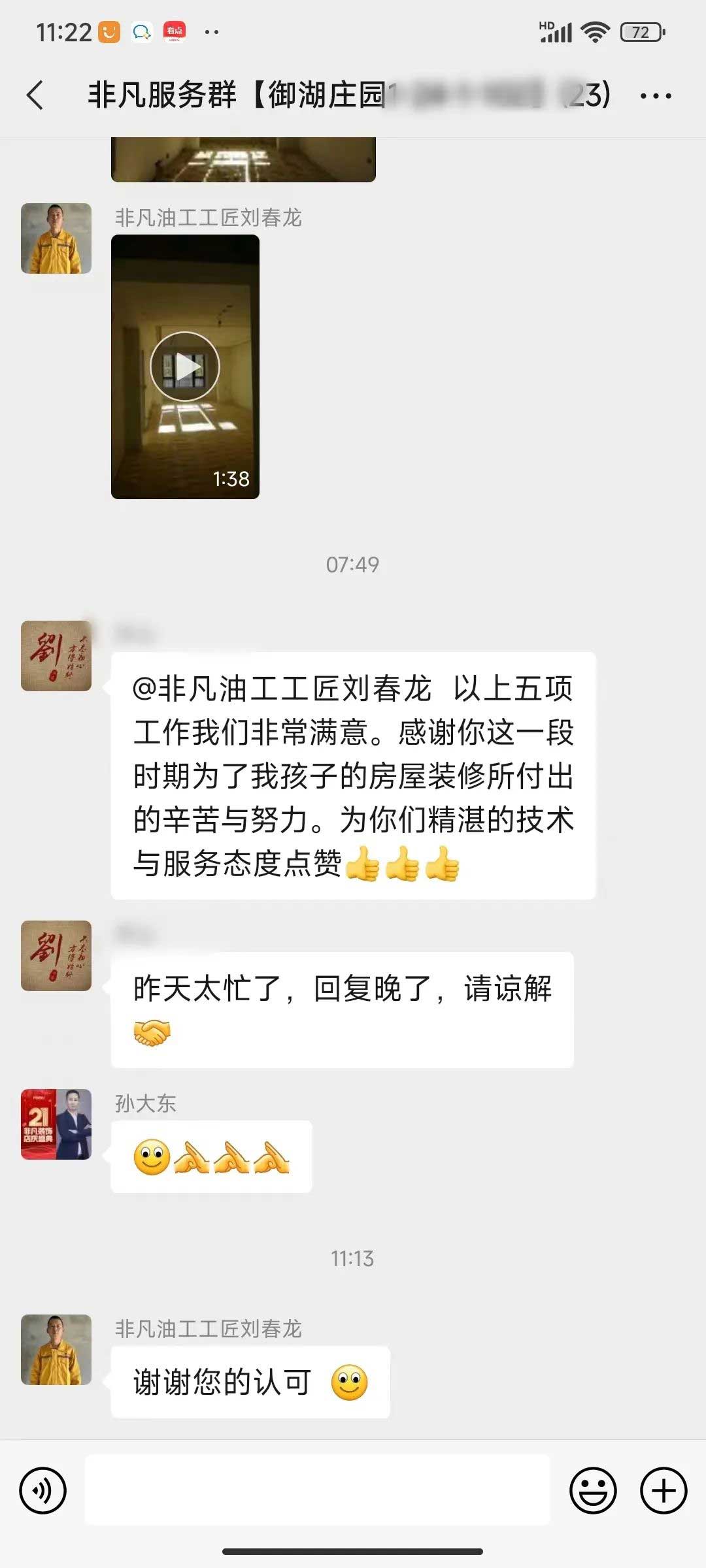This screenshot has height=1568, width=706.
Task: Open the emoji picker
Action: click(x=593, y=1490)
